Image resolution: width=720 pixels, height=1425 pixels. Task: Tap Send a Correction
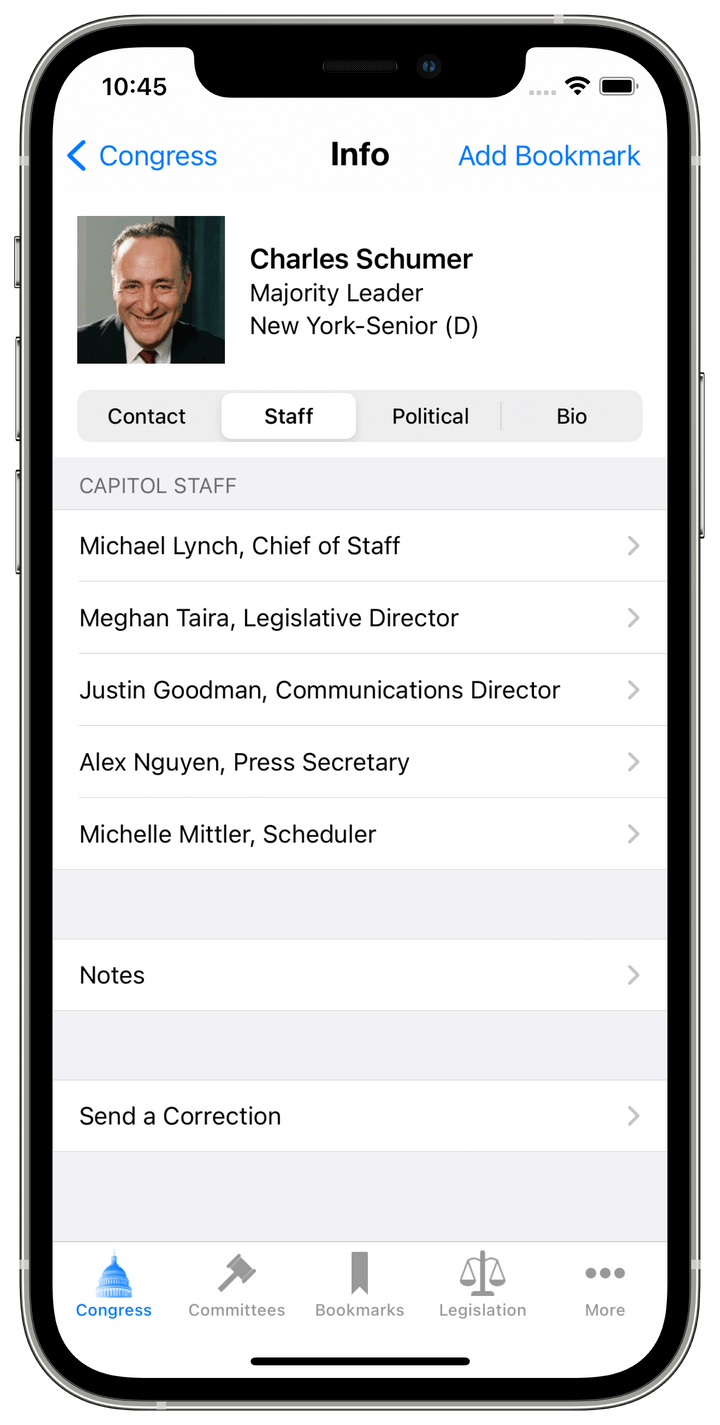(x=360, y=1116)
